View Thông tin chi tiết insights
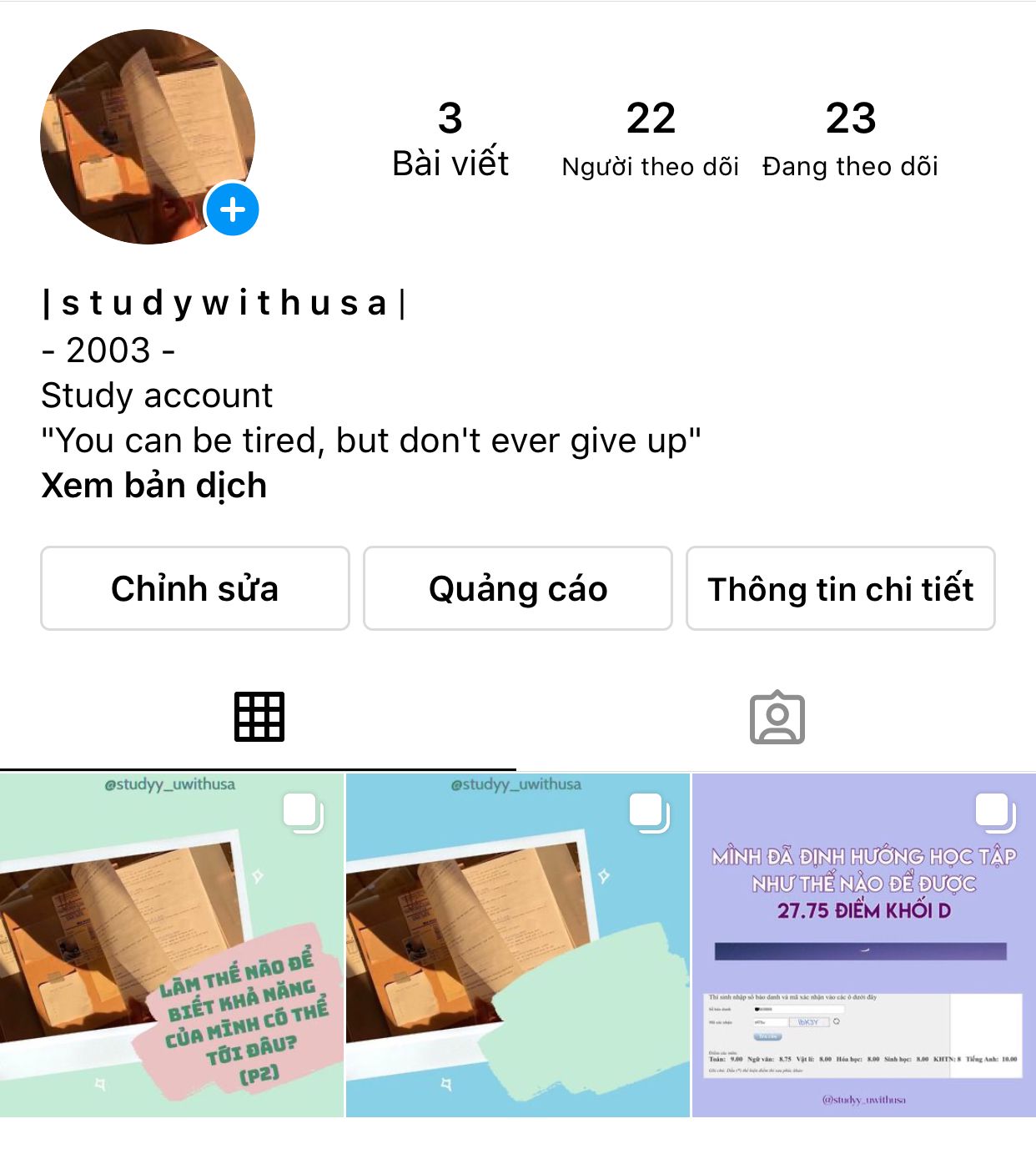The image size is (1036, 1159). pos(840,588)
